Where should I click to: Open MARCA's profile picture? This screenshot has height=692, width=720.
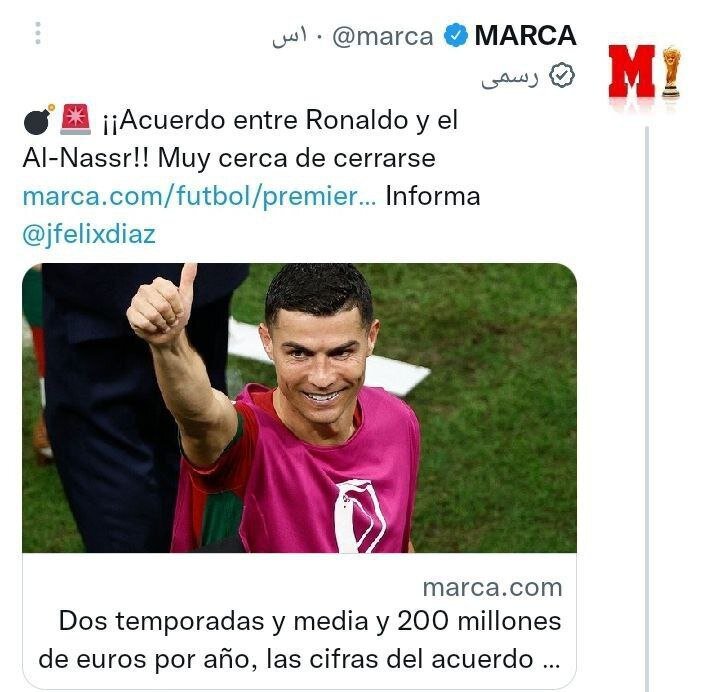point(645,72)
